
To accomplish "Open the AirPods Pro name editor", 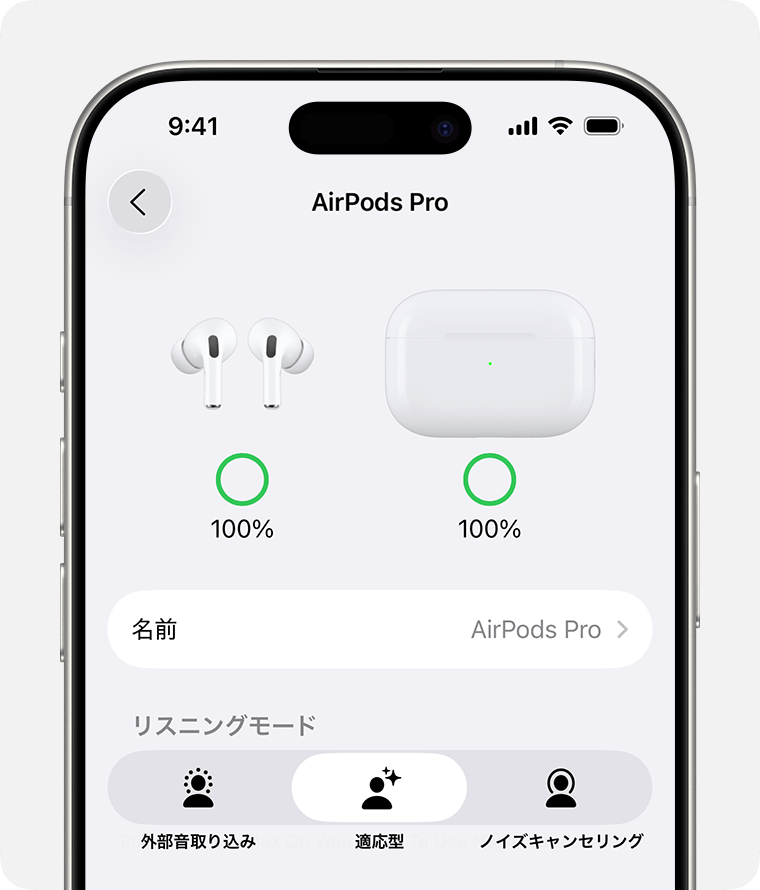I will [380, 629].
